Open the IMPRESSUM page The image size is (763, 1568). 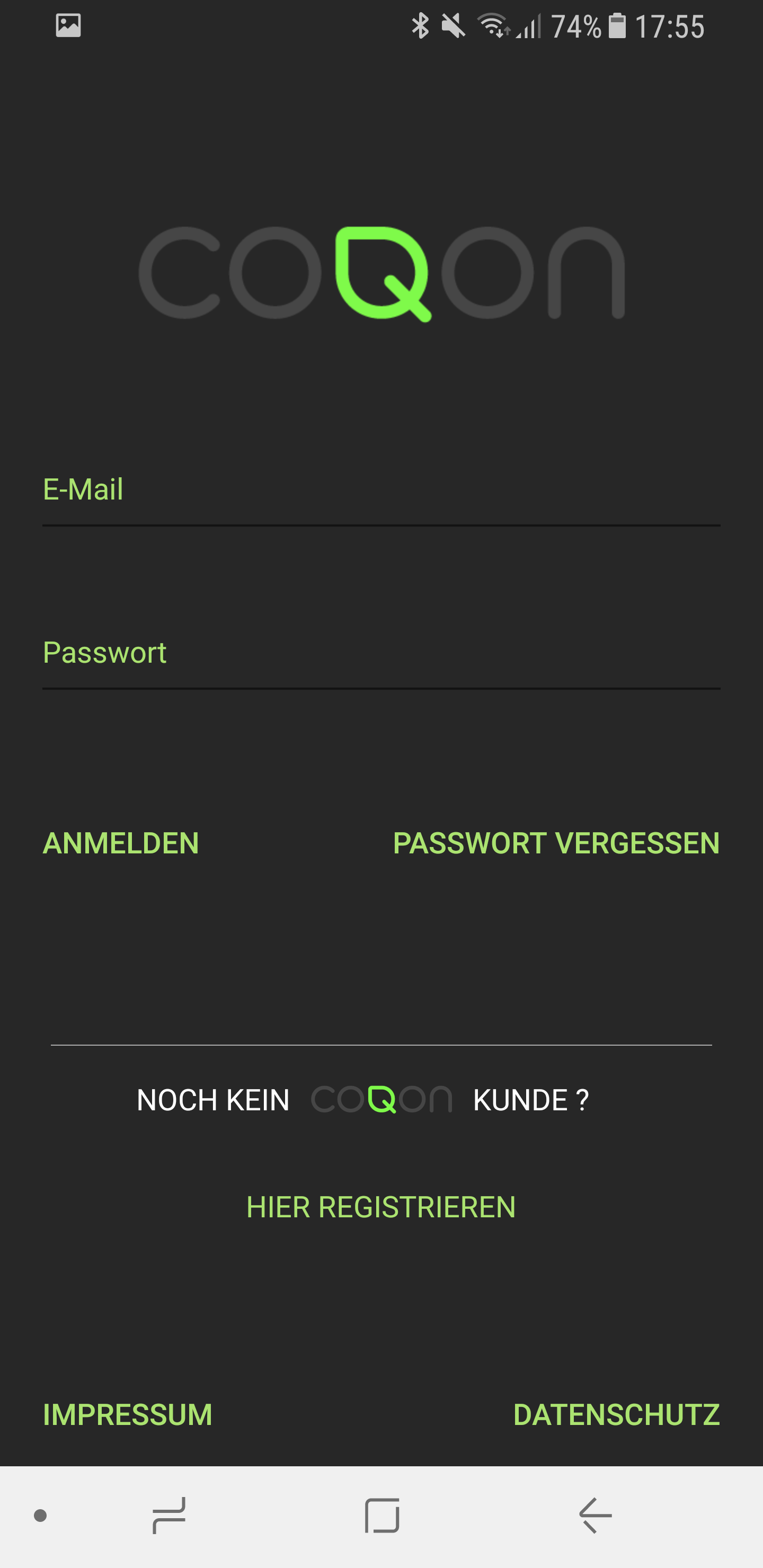coord(127,1414)
